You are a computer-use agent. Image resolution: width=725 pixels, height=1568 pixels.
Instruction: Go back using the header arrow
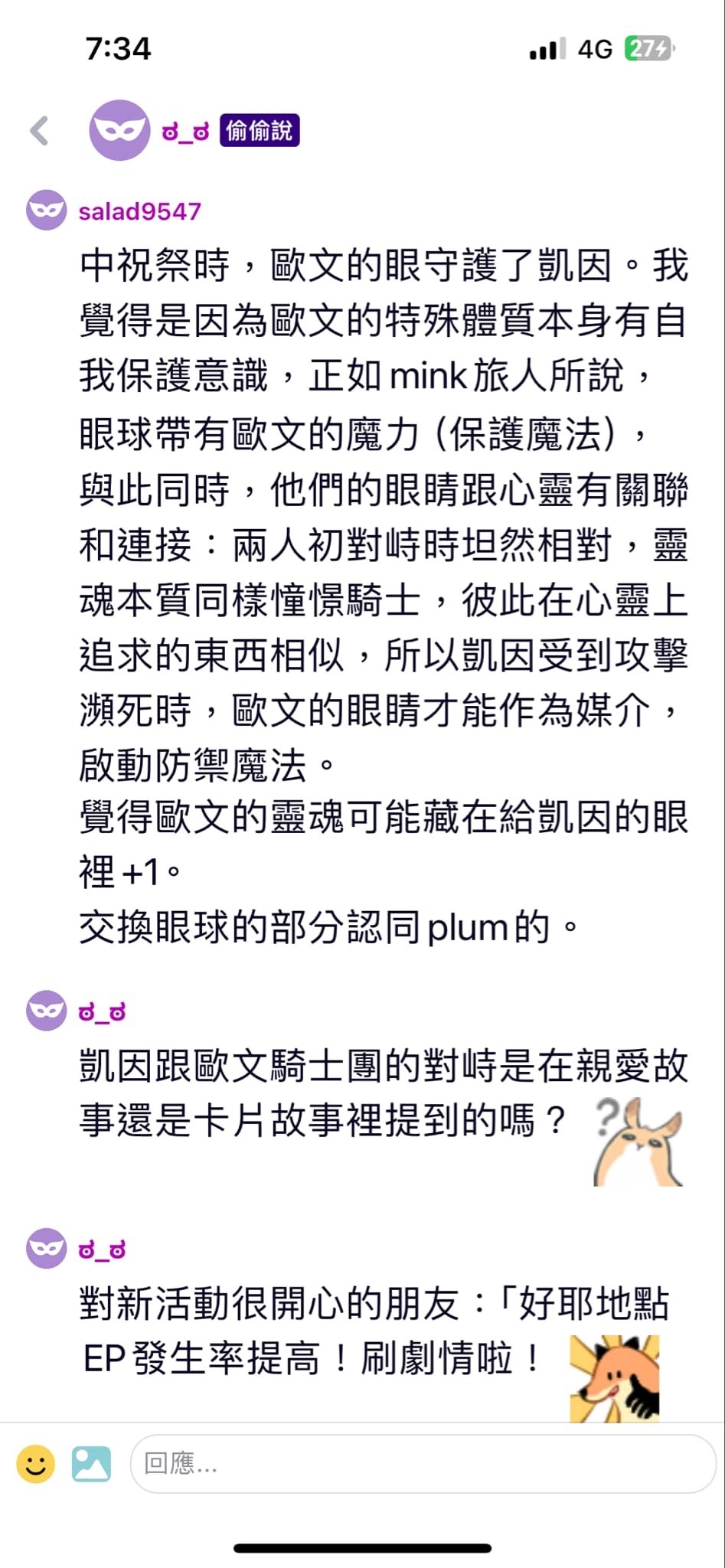click(40, 131)
